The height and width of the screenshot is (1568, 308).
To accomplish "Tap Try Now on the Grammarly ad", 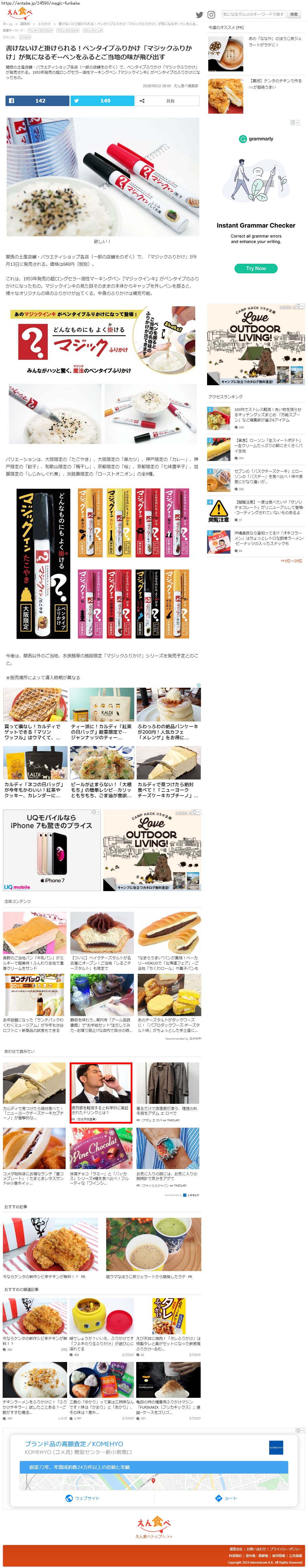I will pos(256,268).
